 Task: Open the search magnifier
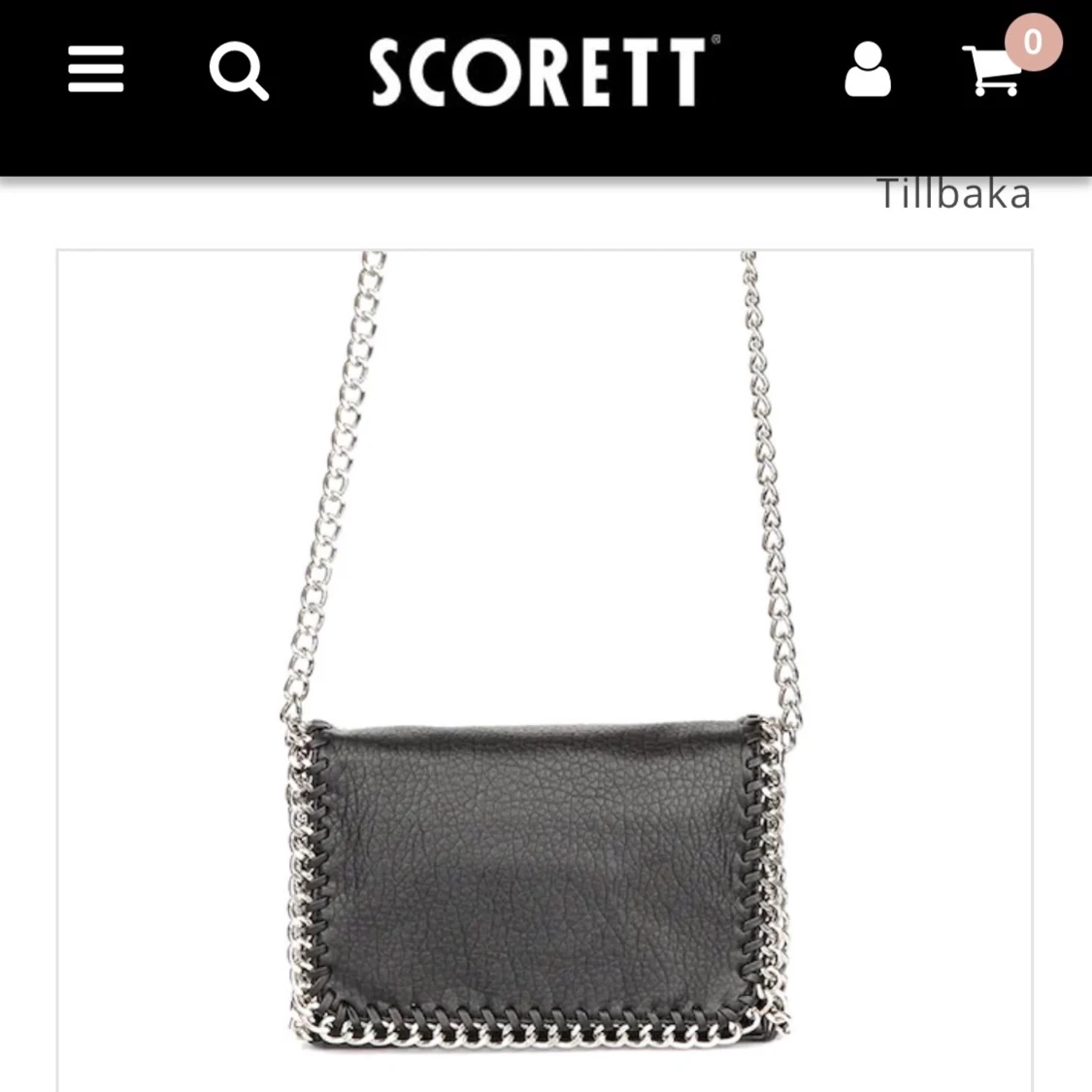pos(238,71)
